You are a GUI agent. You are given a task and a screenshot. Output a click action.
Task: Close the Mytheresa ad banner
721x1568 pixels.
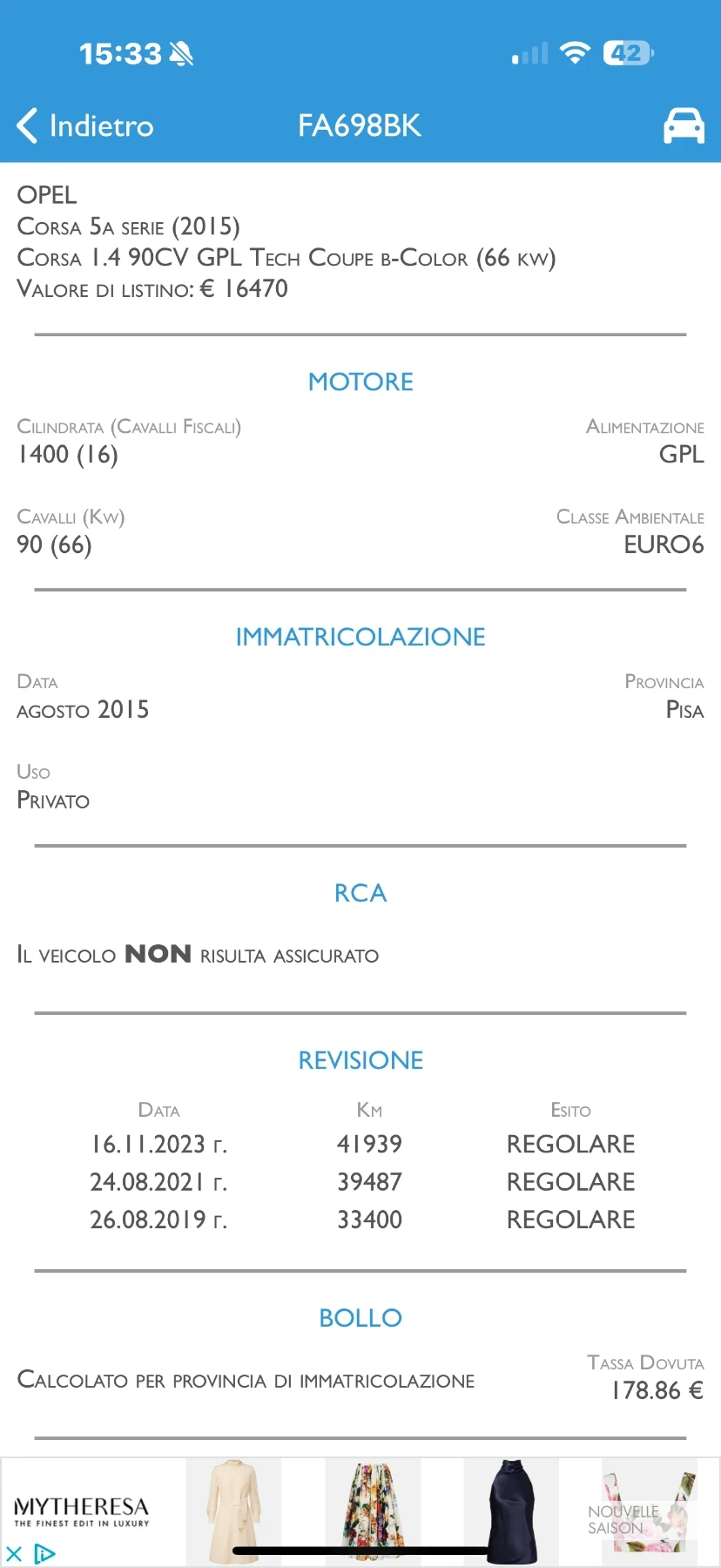(14, 1553)
